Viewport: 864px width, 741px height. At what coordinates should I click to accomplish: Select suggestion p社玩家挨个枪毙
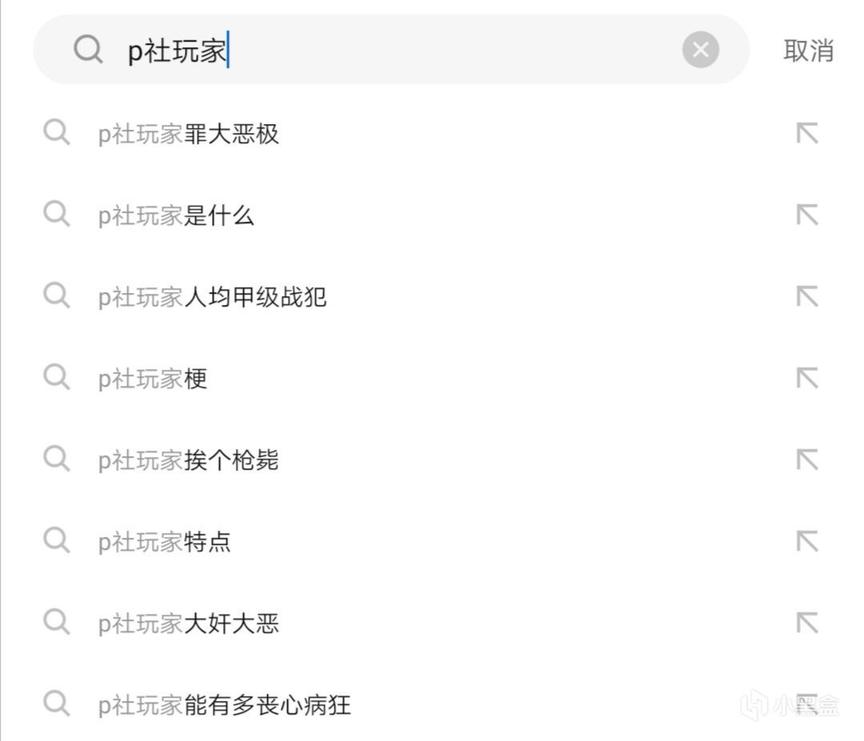(189, 460)
